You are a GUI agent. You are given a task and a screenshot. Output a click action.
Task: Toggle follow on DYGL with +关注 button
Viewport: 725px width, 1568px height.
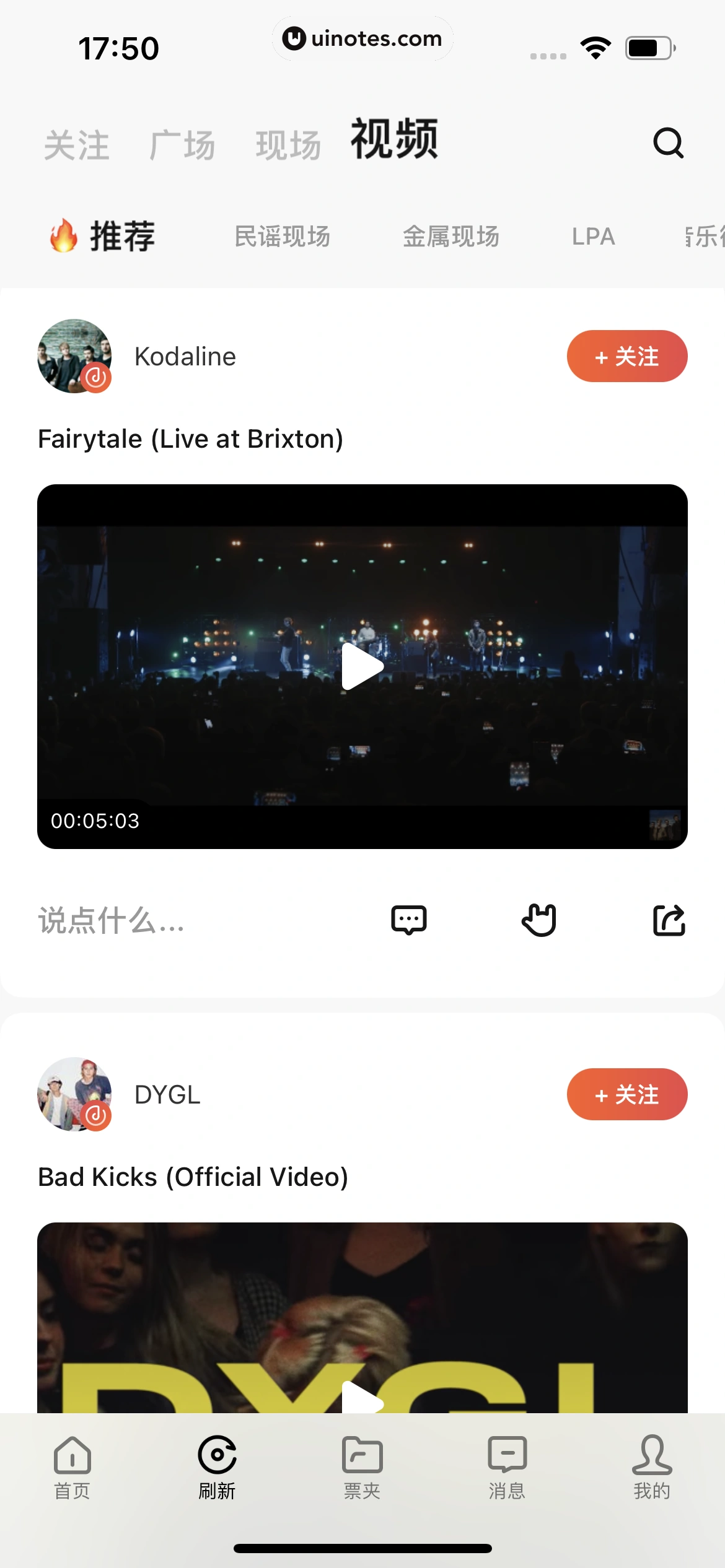[x=626, y=1094]
